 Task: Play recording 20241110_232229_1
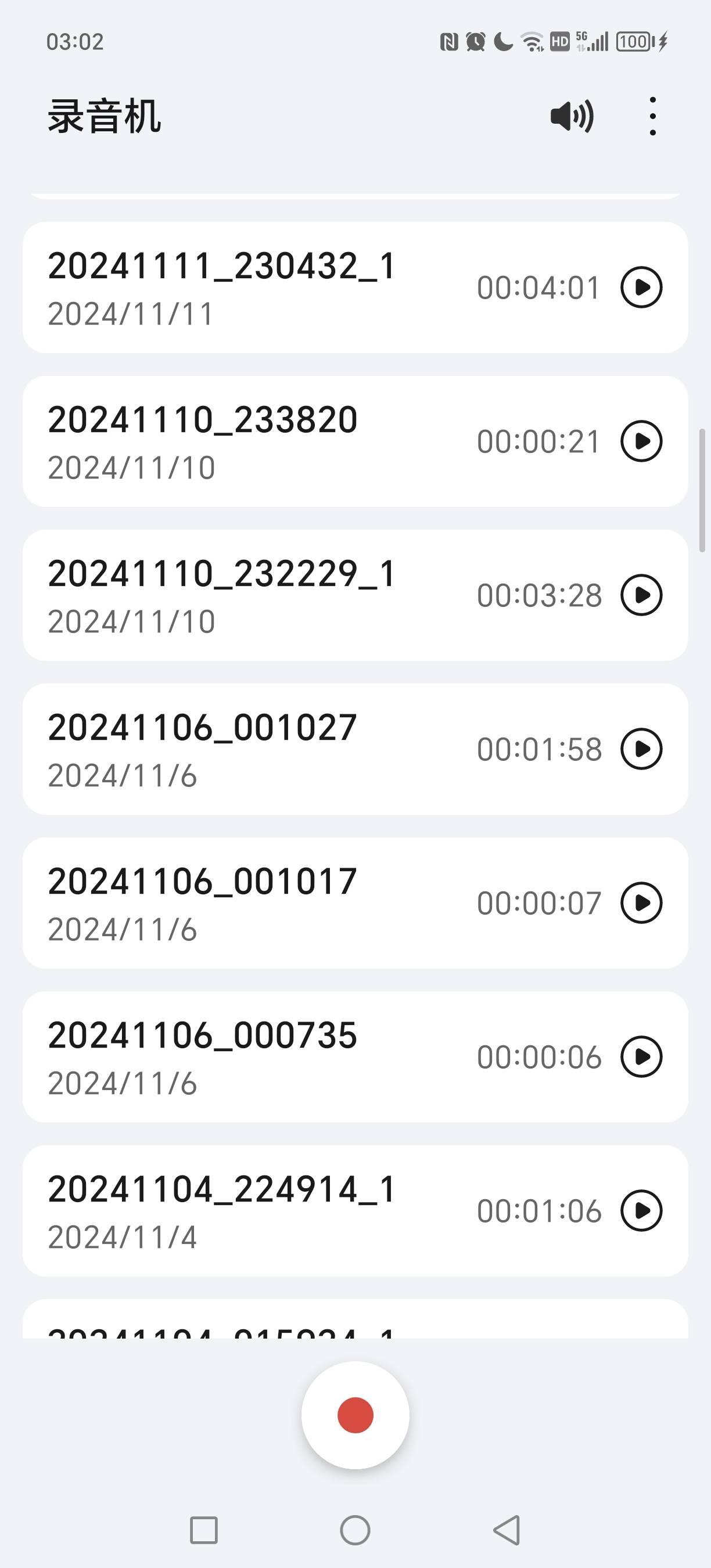(641, 595)
